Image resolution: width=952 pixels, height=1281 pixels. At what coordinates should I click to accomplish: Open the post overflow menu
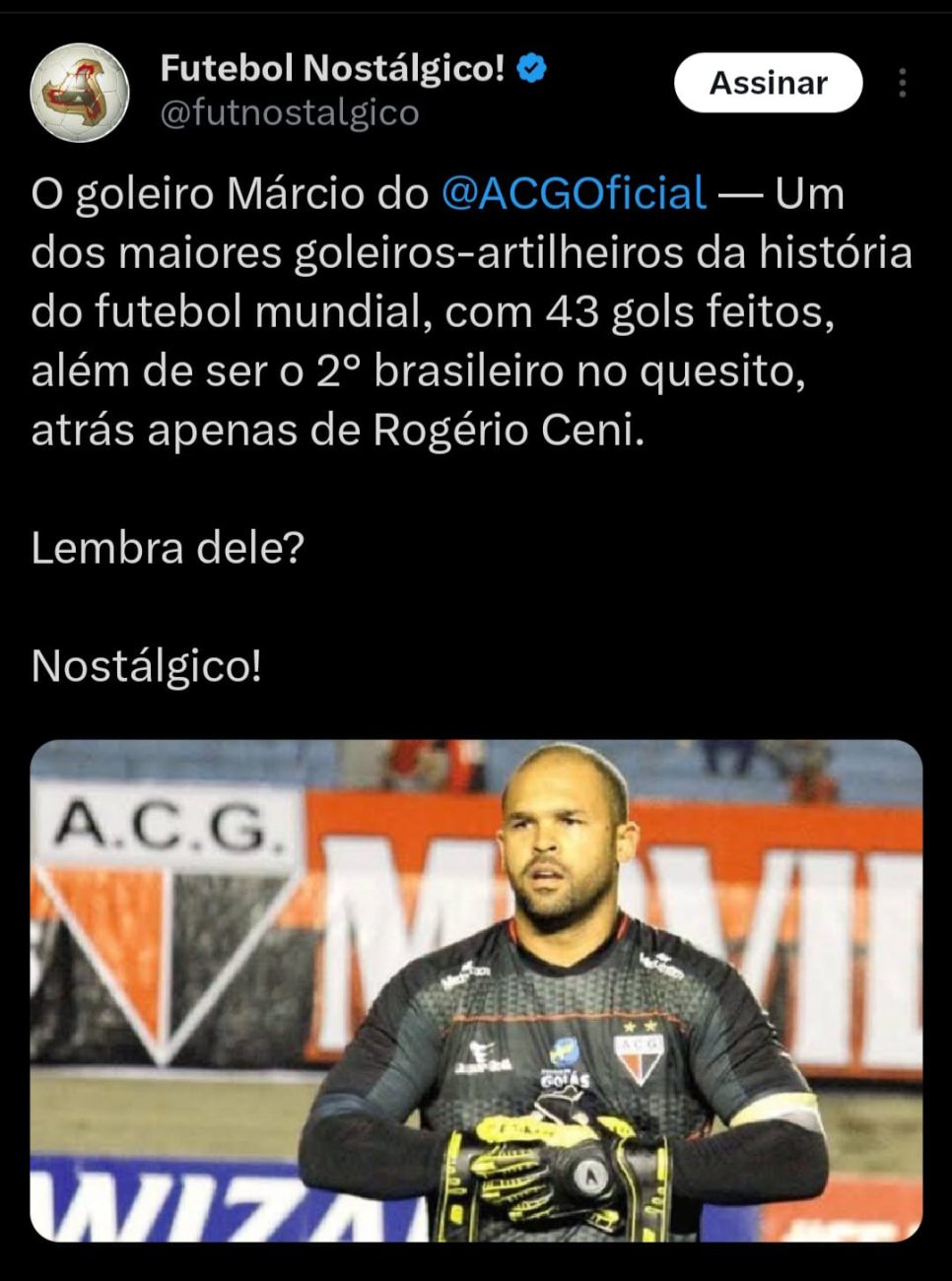[902, 83]
